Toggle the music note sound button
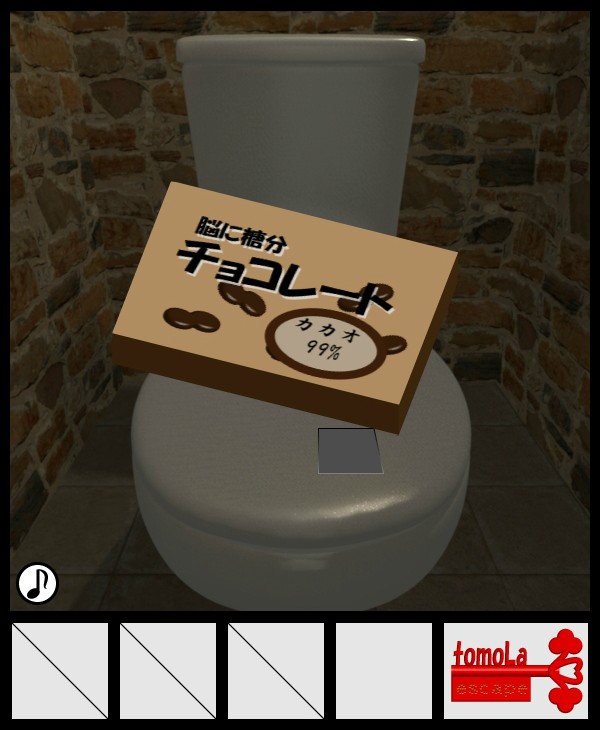Viewport: 600px width, 730px height. coord(38,583)
